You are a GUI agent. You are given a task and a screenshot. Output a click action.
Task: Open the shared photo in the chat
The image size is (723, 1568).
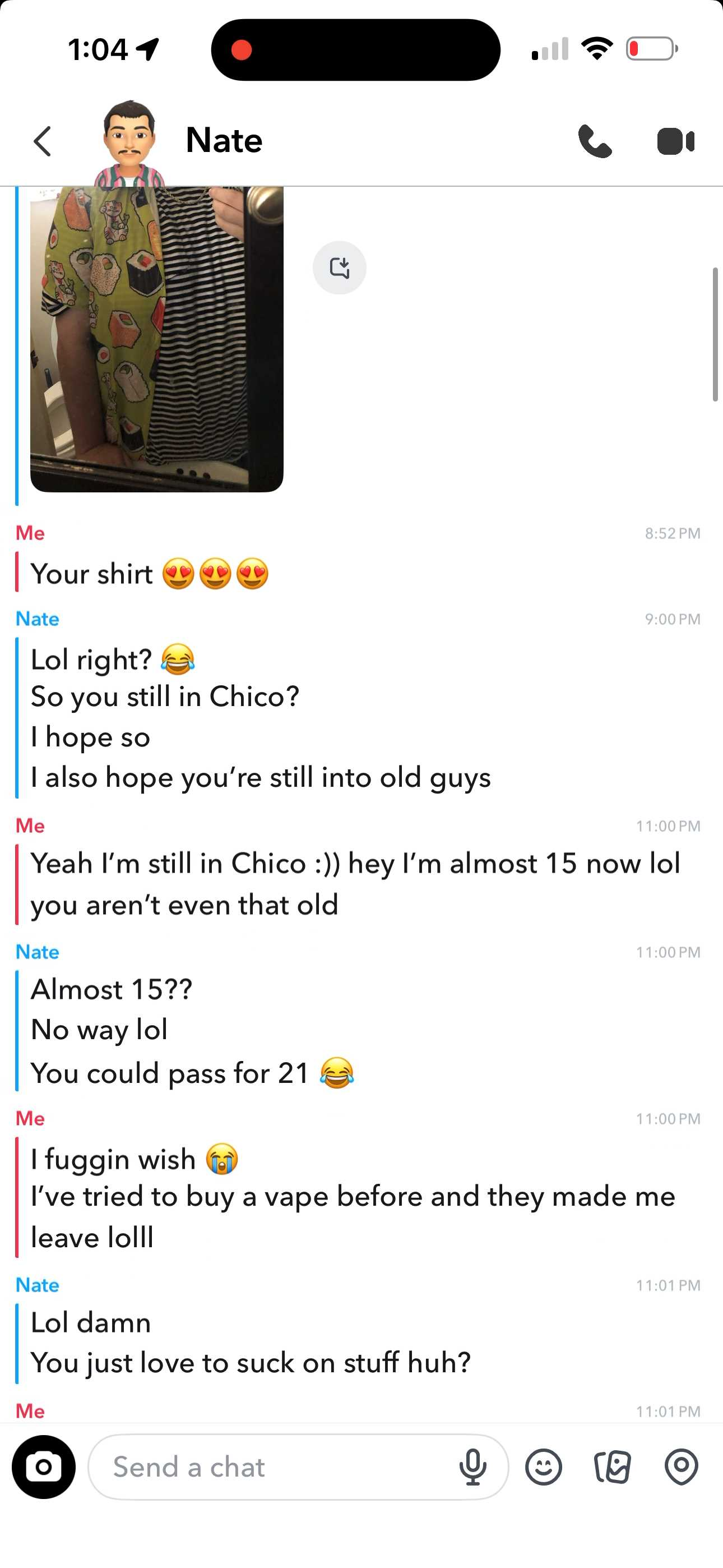[x=157, y=339]
